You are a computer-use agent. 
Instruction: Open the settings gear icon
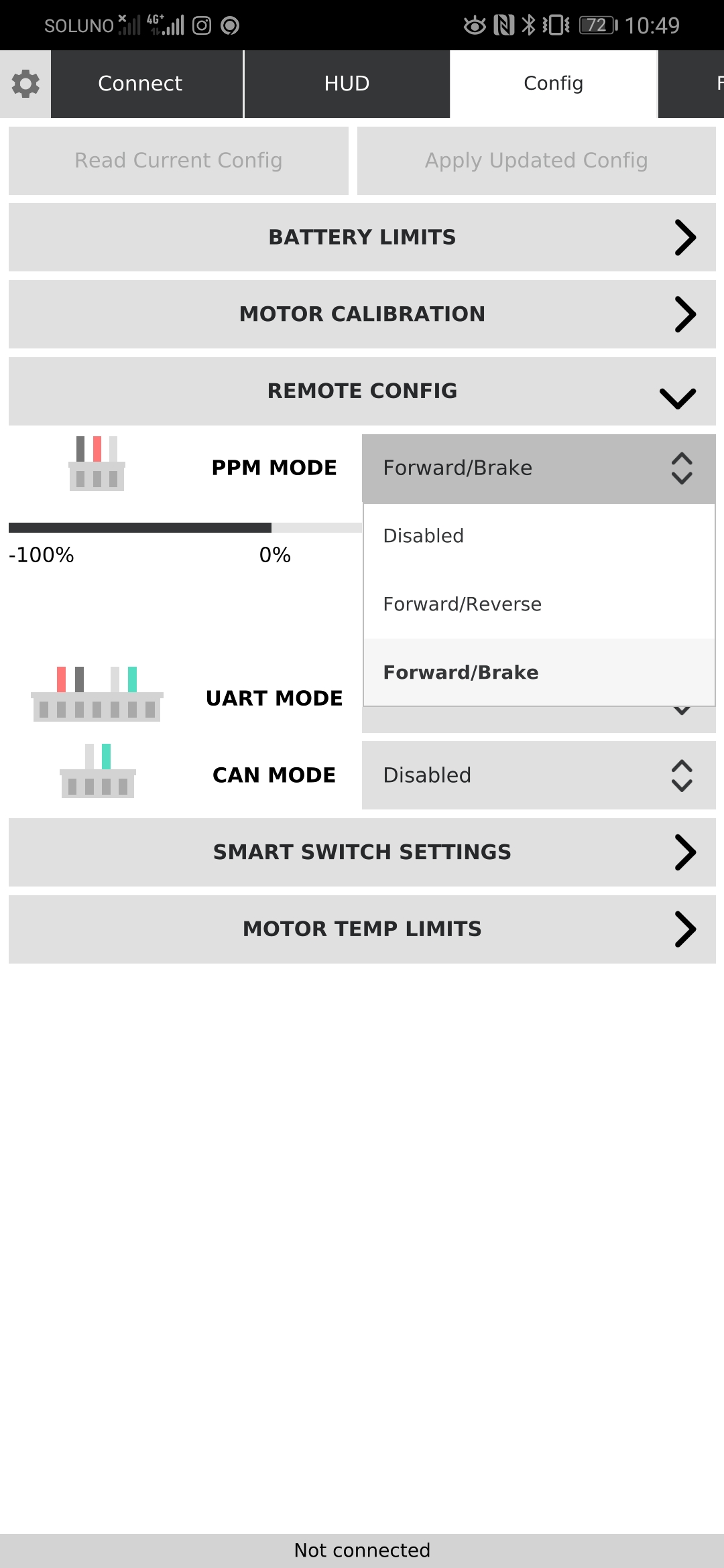25,84
